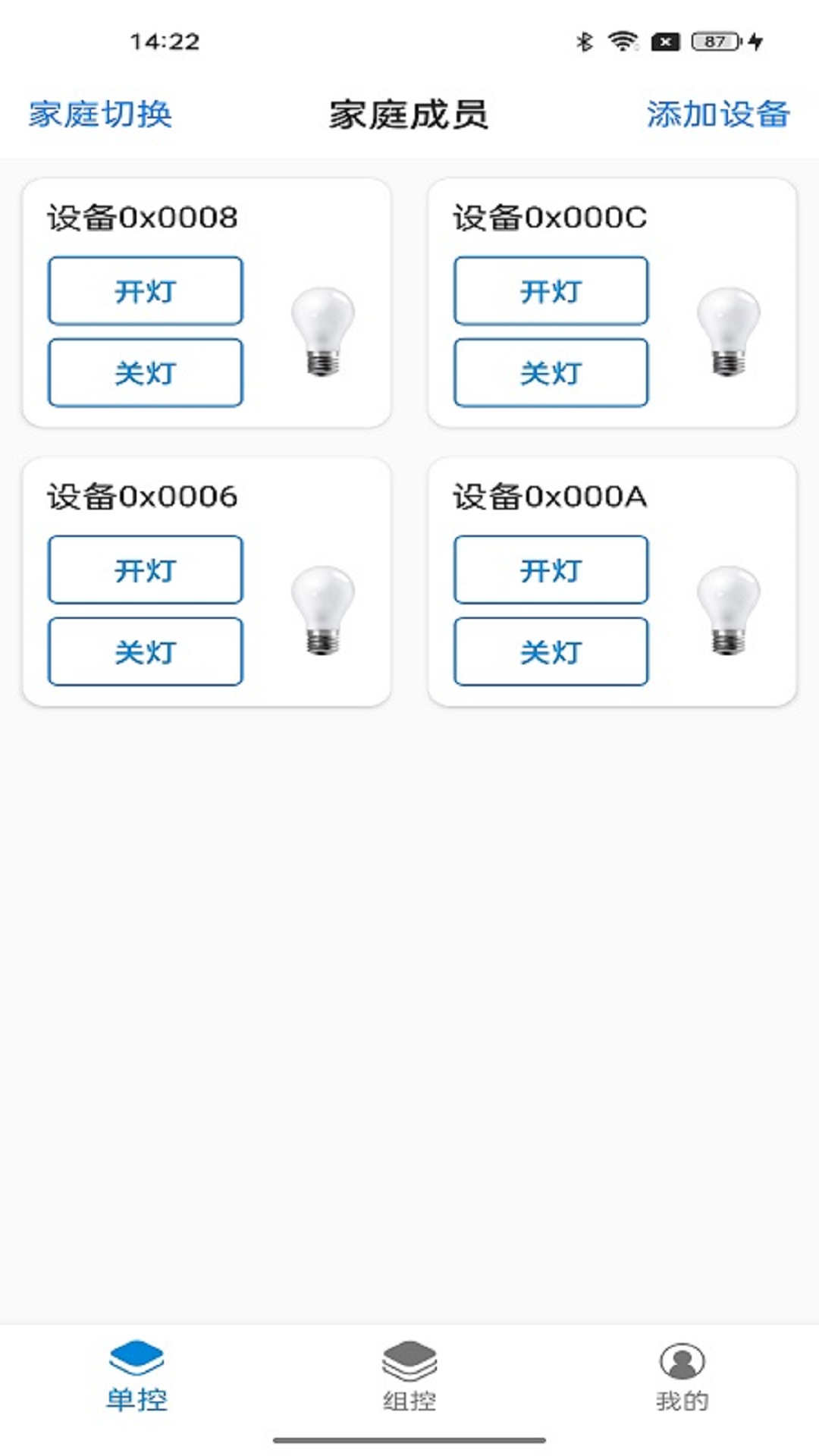Open the 我的 tab

[682, 1376]
